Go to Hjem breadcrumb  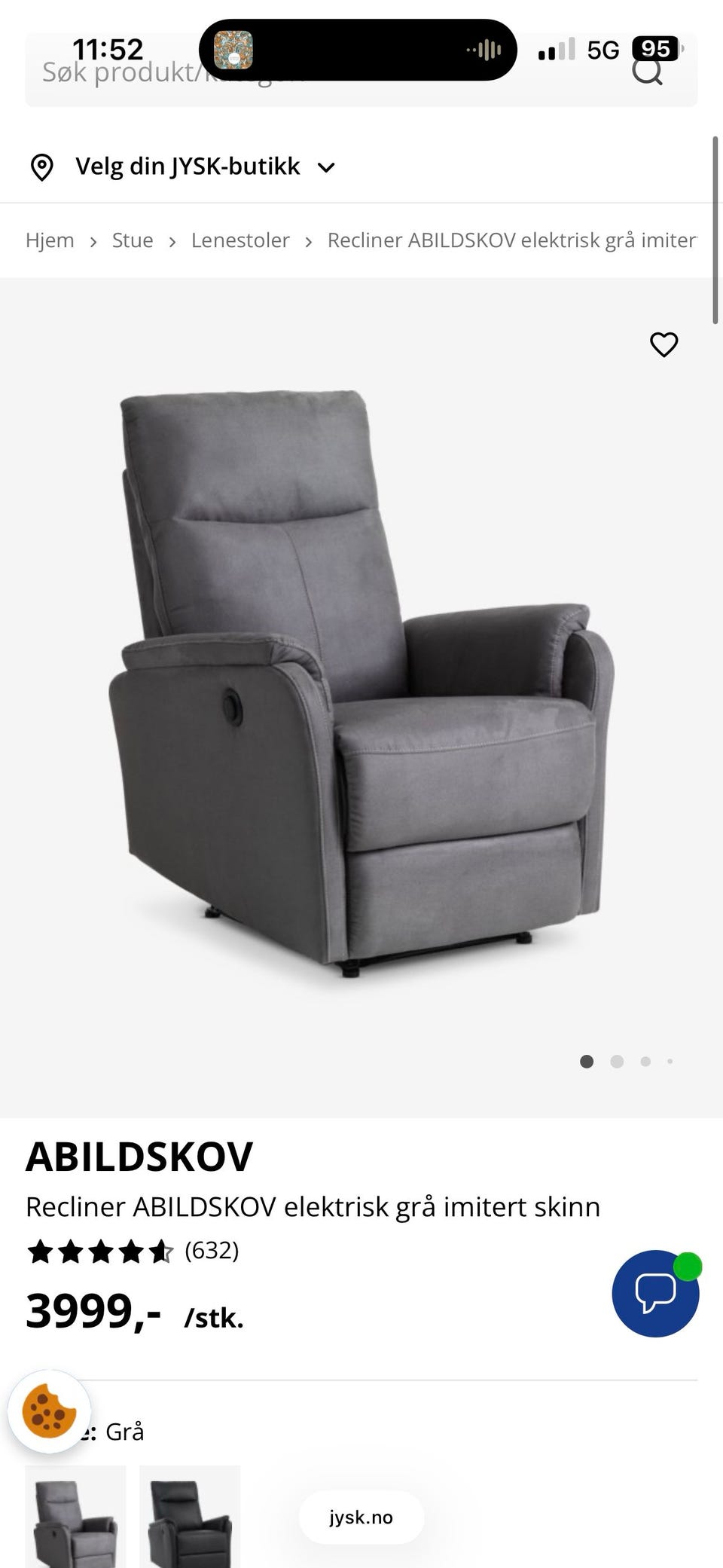50,240
